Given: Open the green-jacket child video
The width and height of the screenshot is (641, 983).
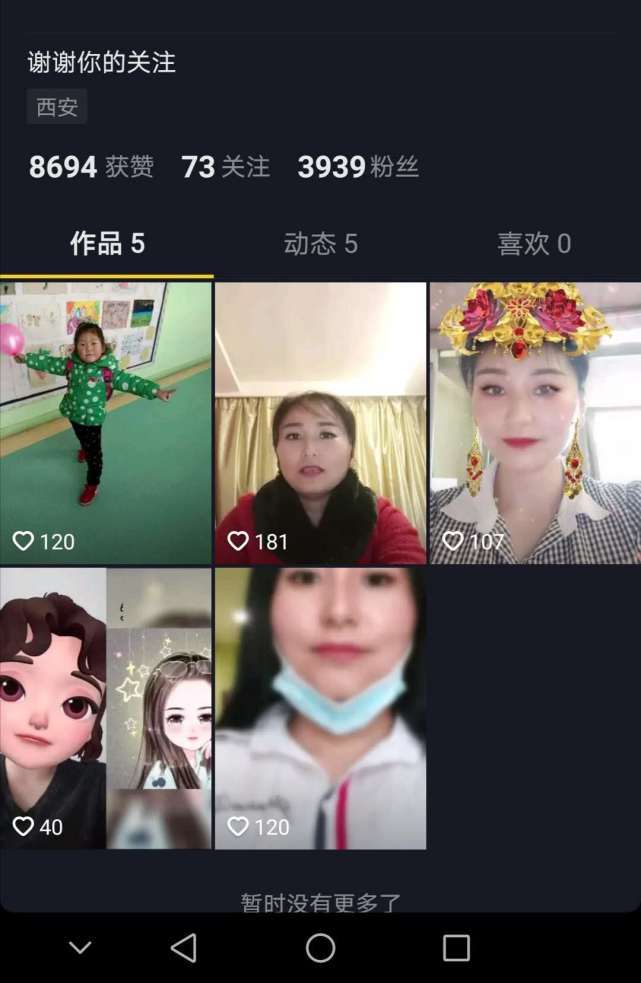Looking at the screenshot, I should 106,423.
